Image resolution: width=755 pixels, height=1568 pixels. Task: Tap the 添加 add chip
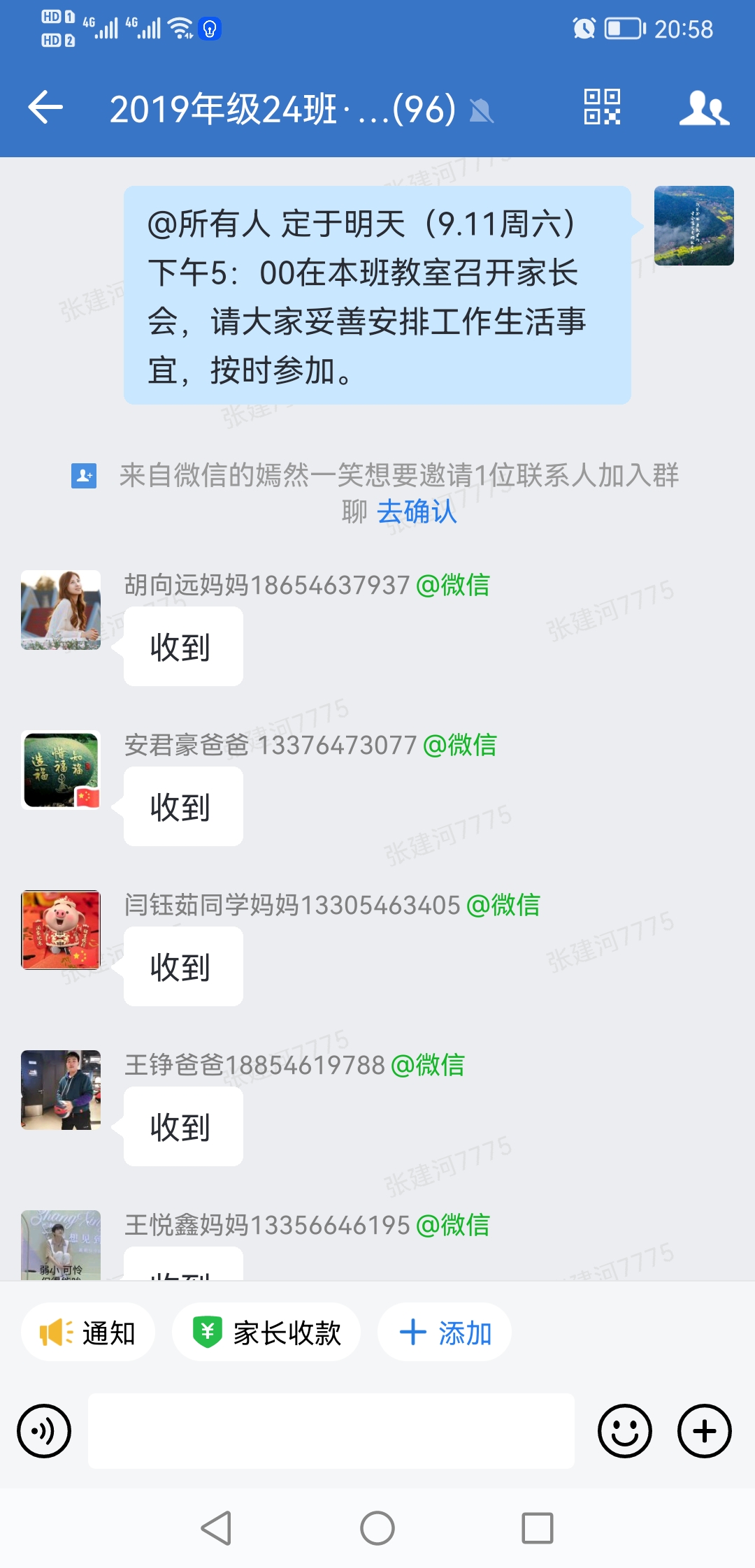pos(445,1332)
